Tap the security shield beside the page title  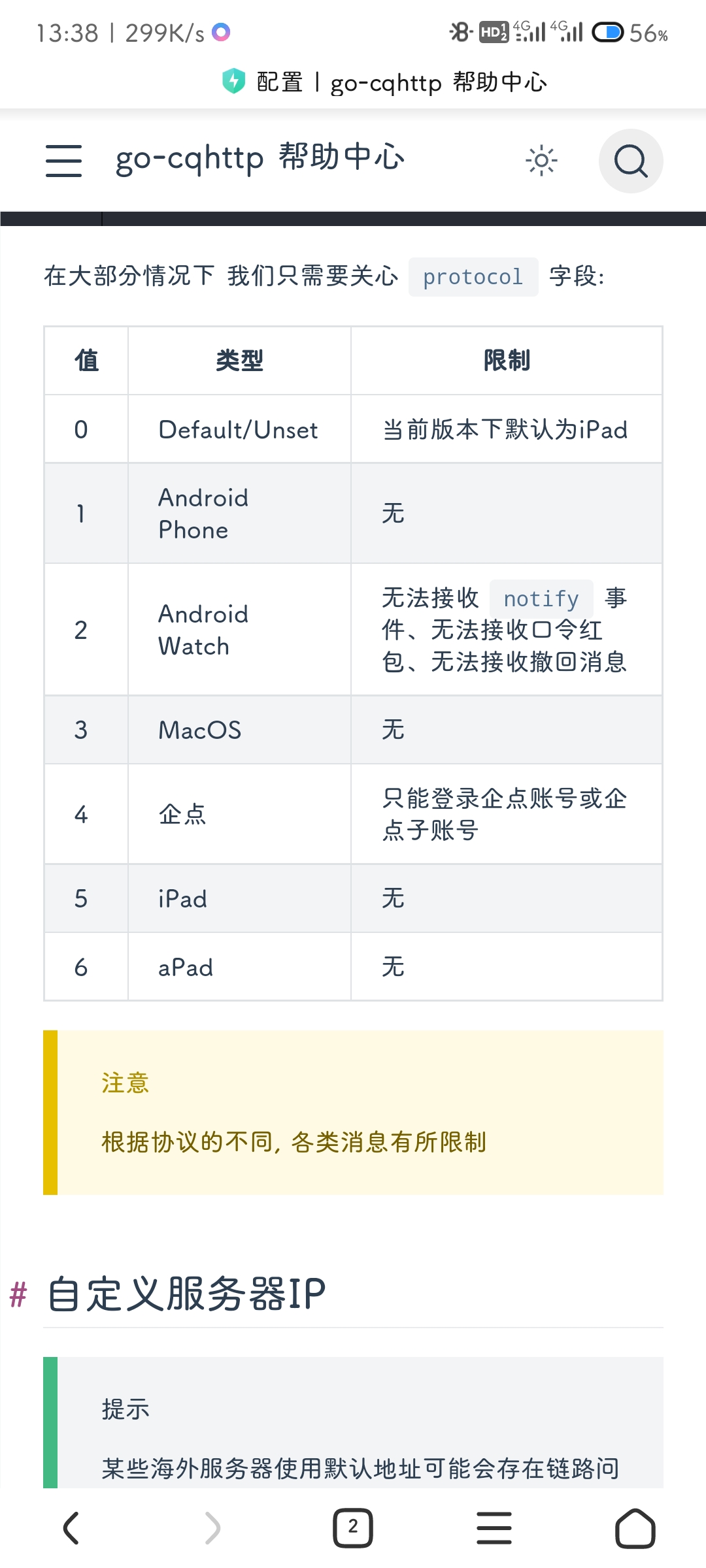233,80
